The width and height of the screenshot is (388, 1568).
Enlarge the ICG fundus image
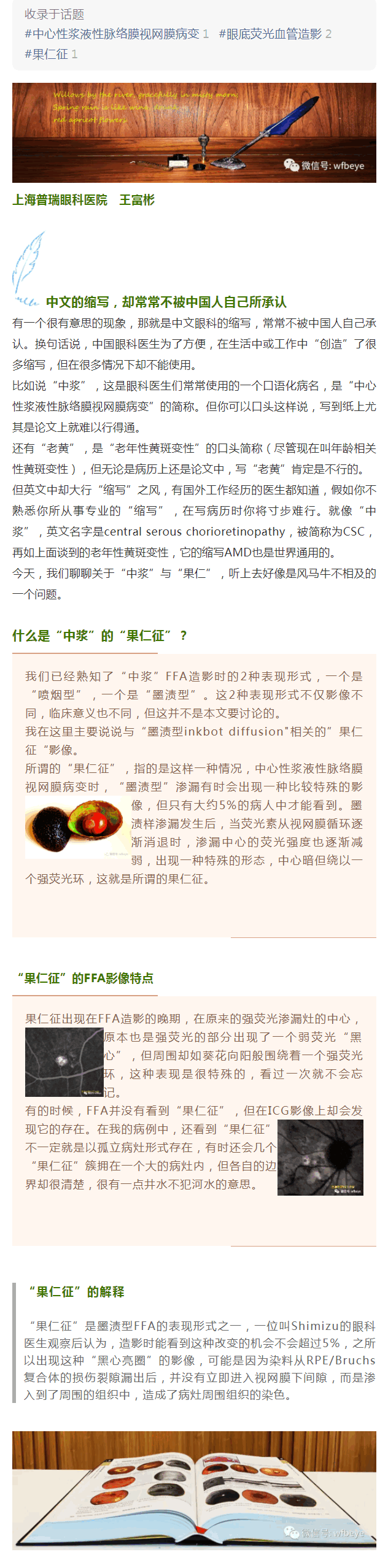(x=320, y=1157)
